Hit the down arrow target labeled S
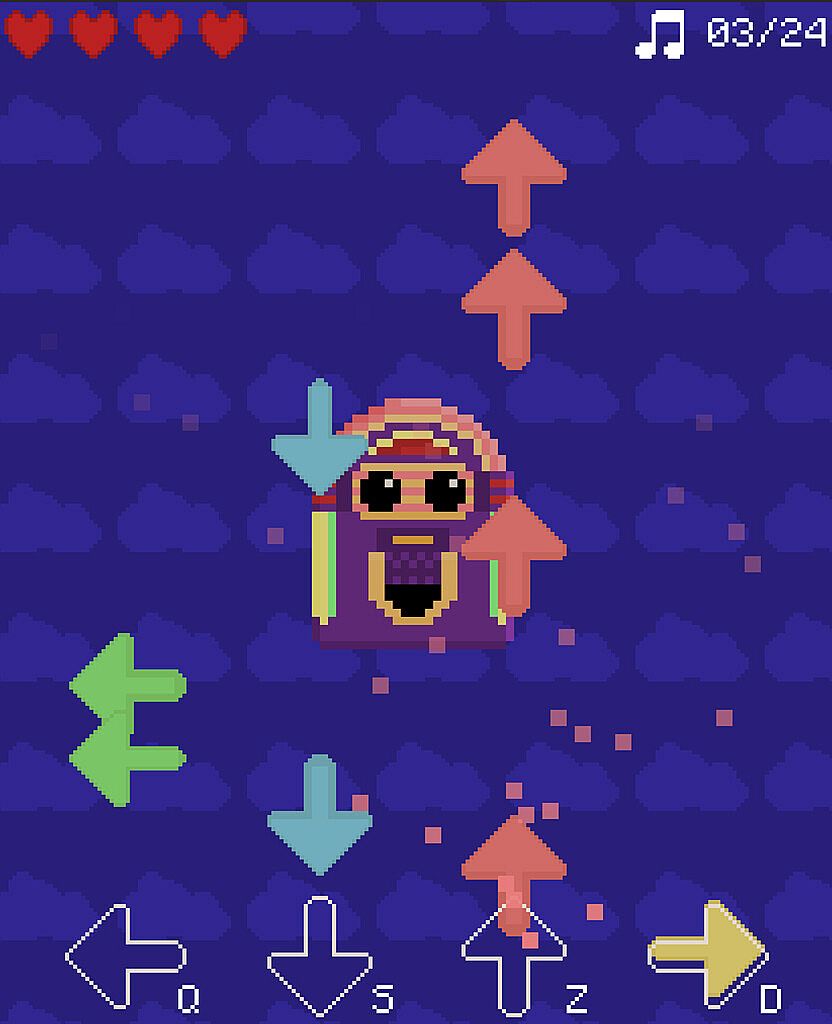Screen dimensions: 832x1024 (x=319, y=956)
